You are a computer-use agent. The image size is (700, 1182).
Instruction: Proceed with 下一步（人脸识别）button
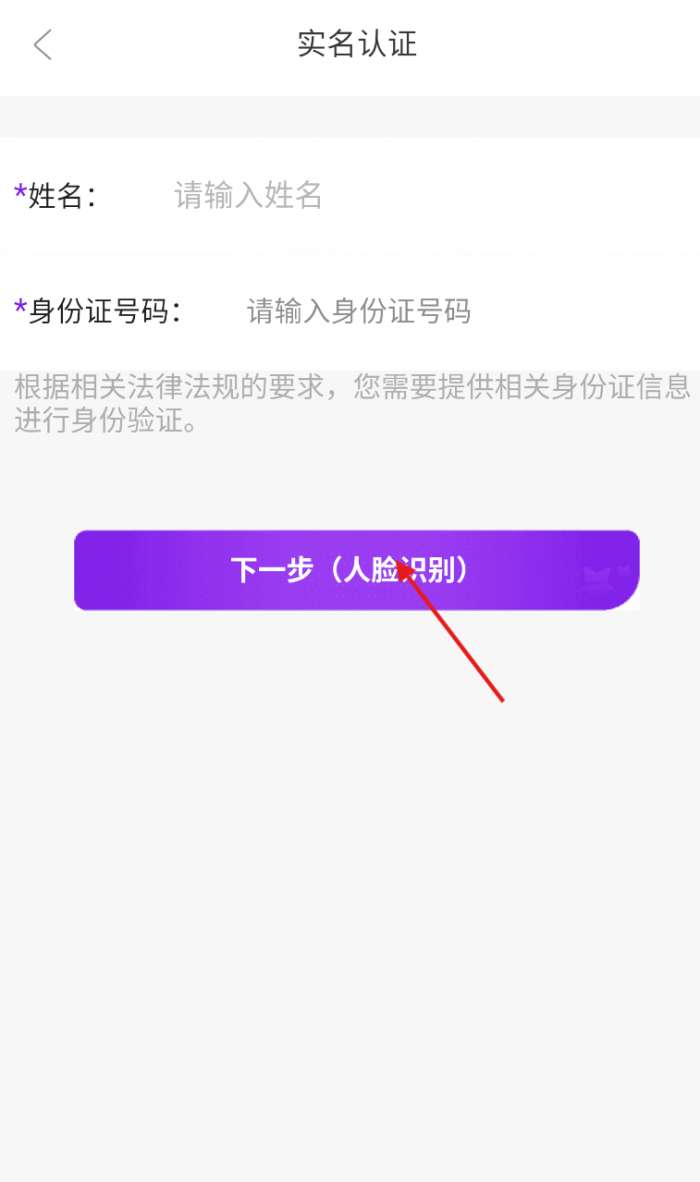pyautogui.click(x=356, y=570)
